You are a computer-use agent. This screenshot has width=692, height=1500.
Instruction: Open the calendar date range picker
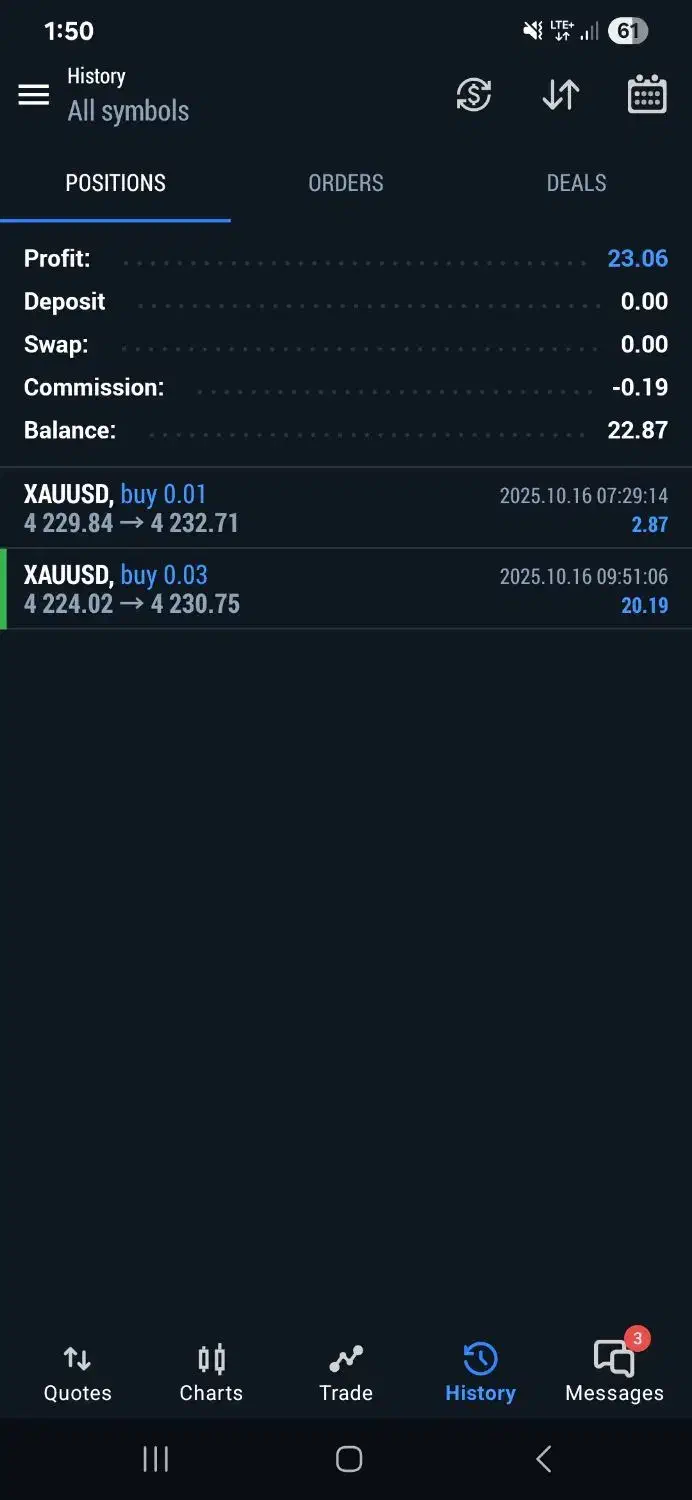point(647,95)
